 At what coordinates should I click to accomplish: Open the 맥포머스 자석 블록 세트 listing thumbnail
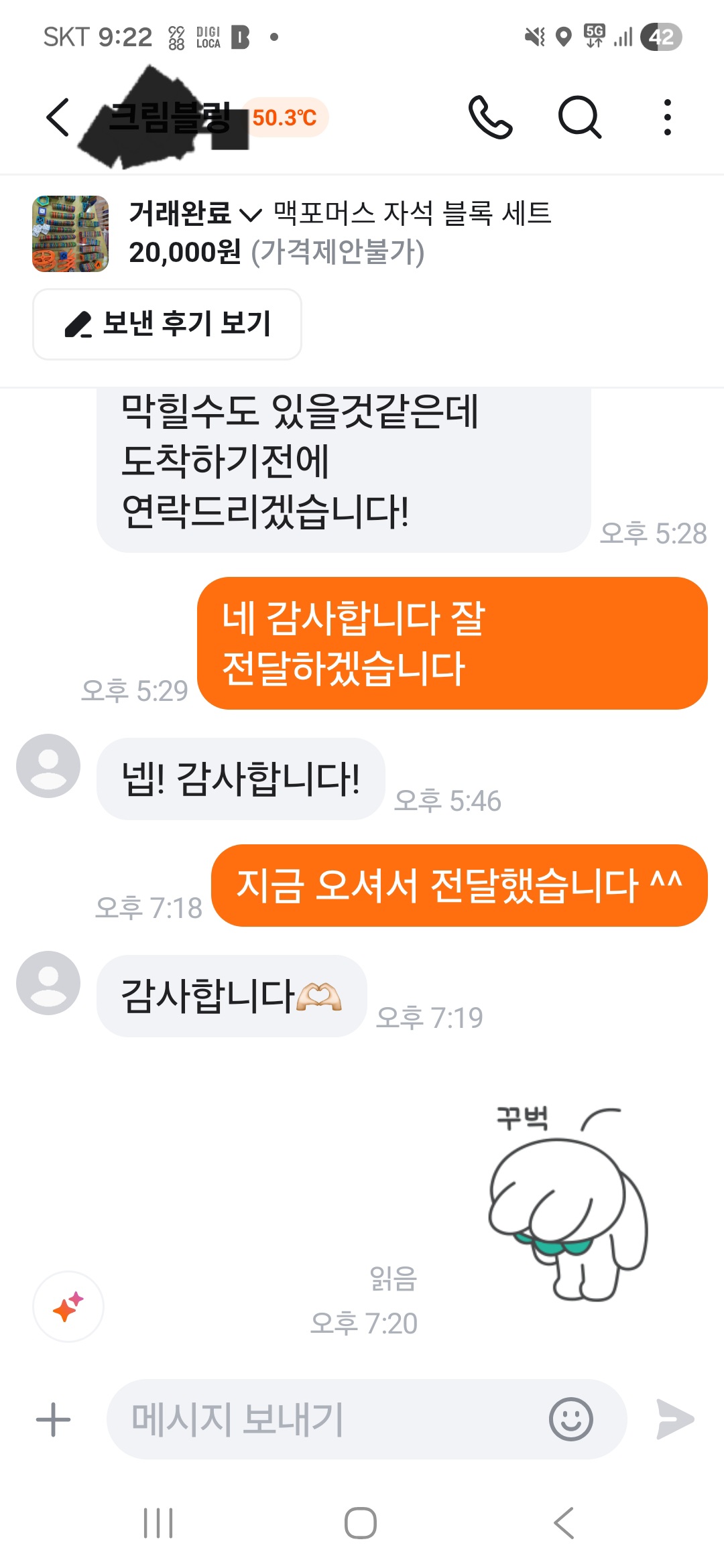coord(70,234)
